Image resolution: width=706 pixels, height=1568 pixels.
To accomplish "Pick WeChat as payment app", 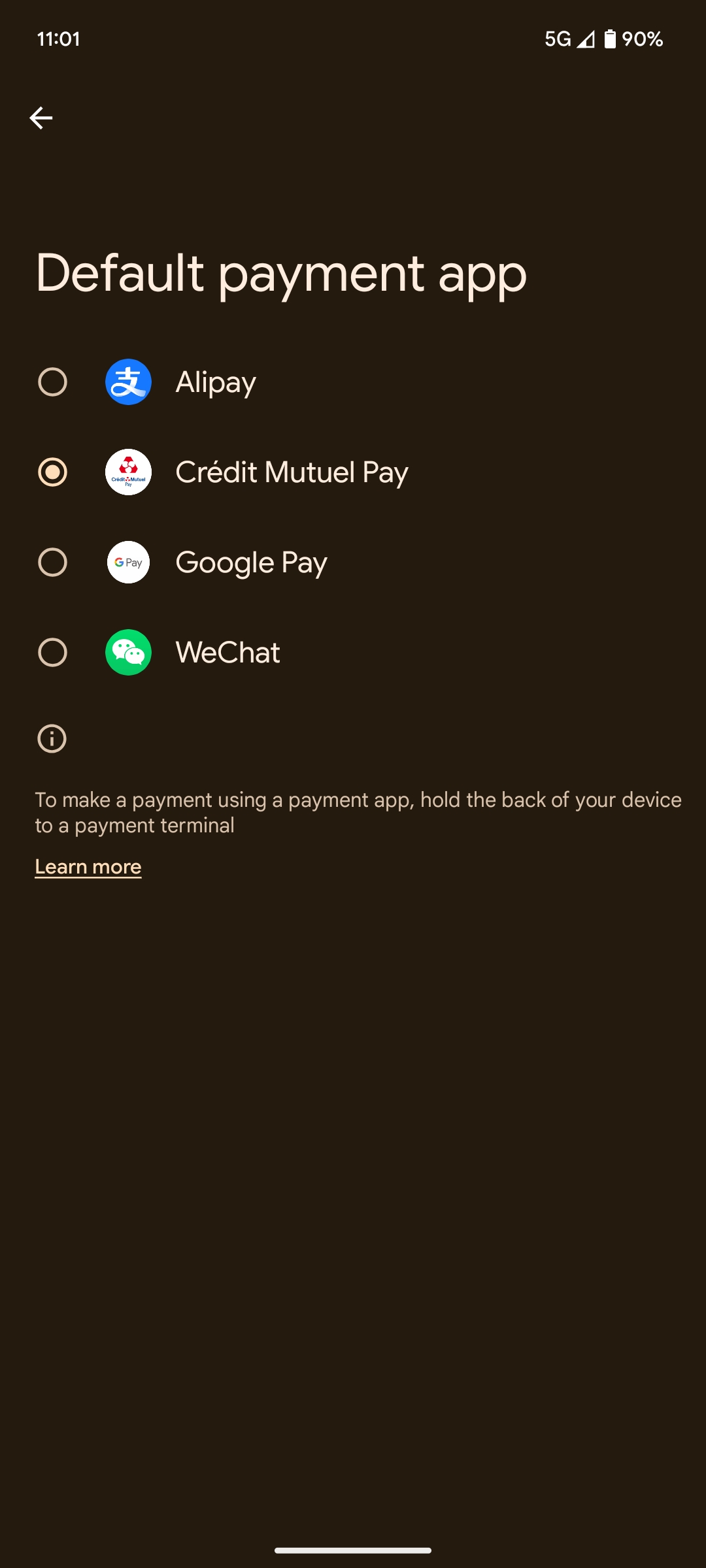I will point(53,653).
